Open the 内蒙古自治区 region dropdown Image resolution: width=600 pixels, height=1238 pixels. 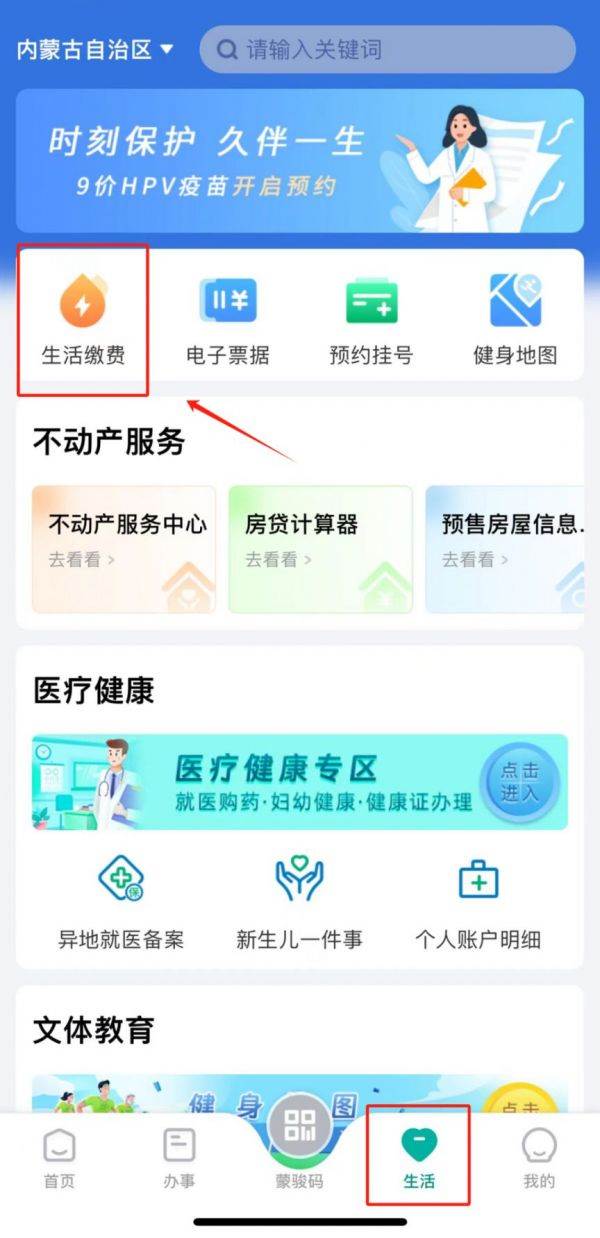coord(95,50)
